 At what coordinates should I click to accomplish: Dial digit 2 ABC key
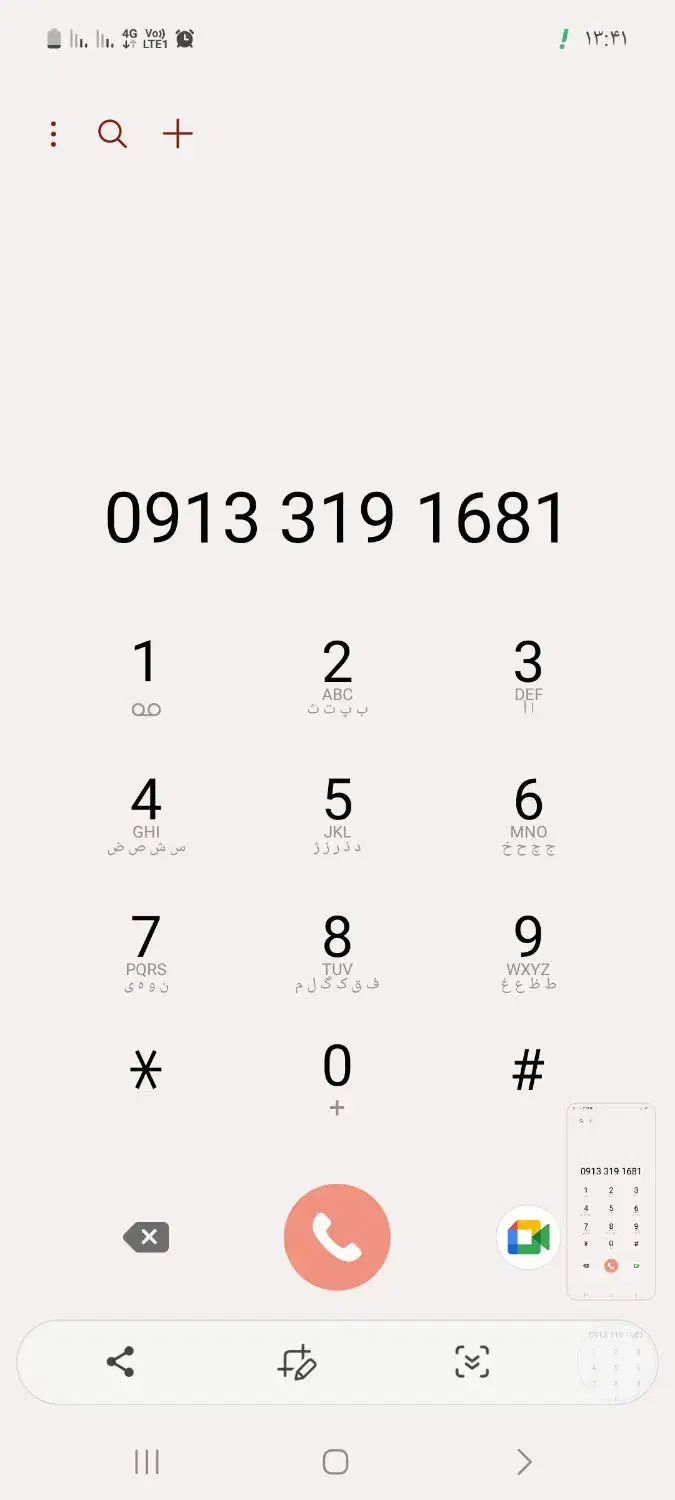[x=337, y=675]
